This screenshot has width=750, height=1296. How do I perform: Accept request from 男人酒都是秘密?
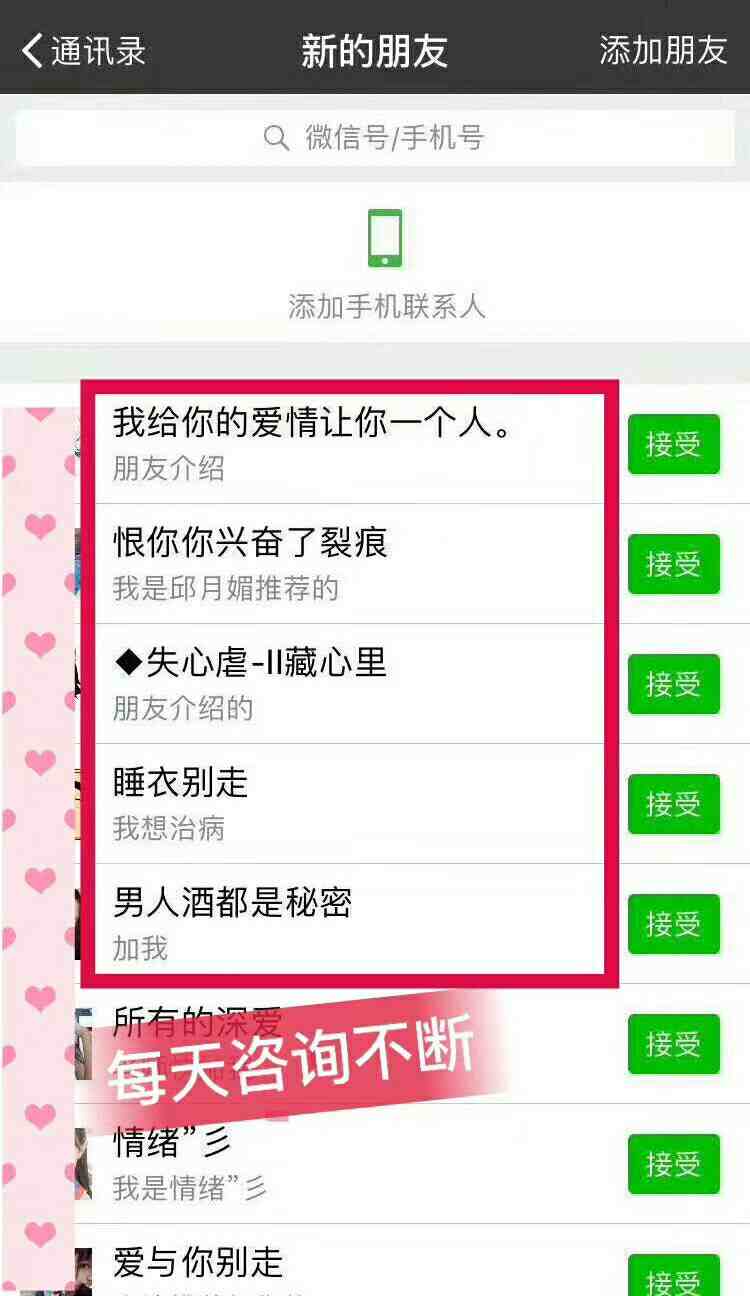click(x=673, y=924)
